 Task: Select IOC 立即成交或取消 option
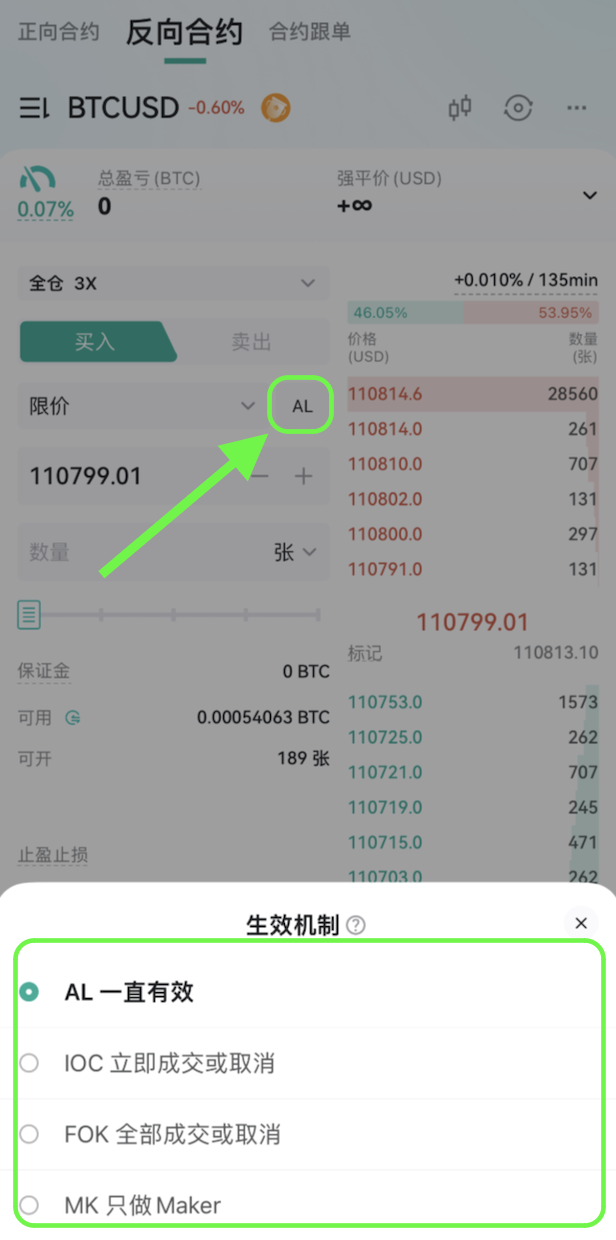pos(168,1063)
